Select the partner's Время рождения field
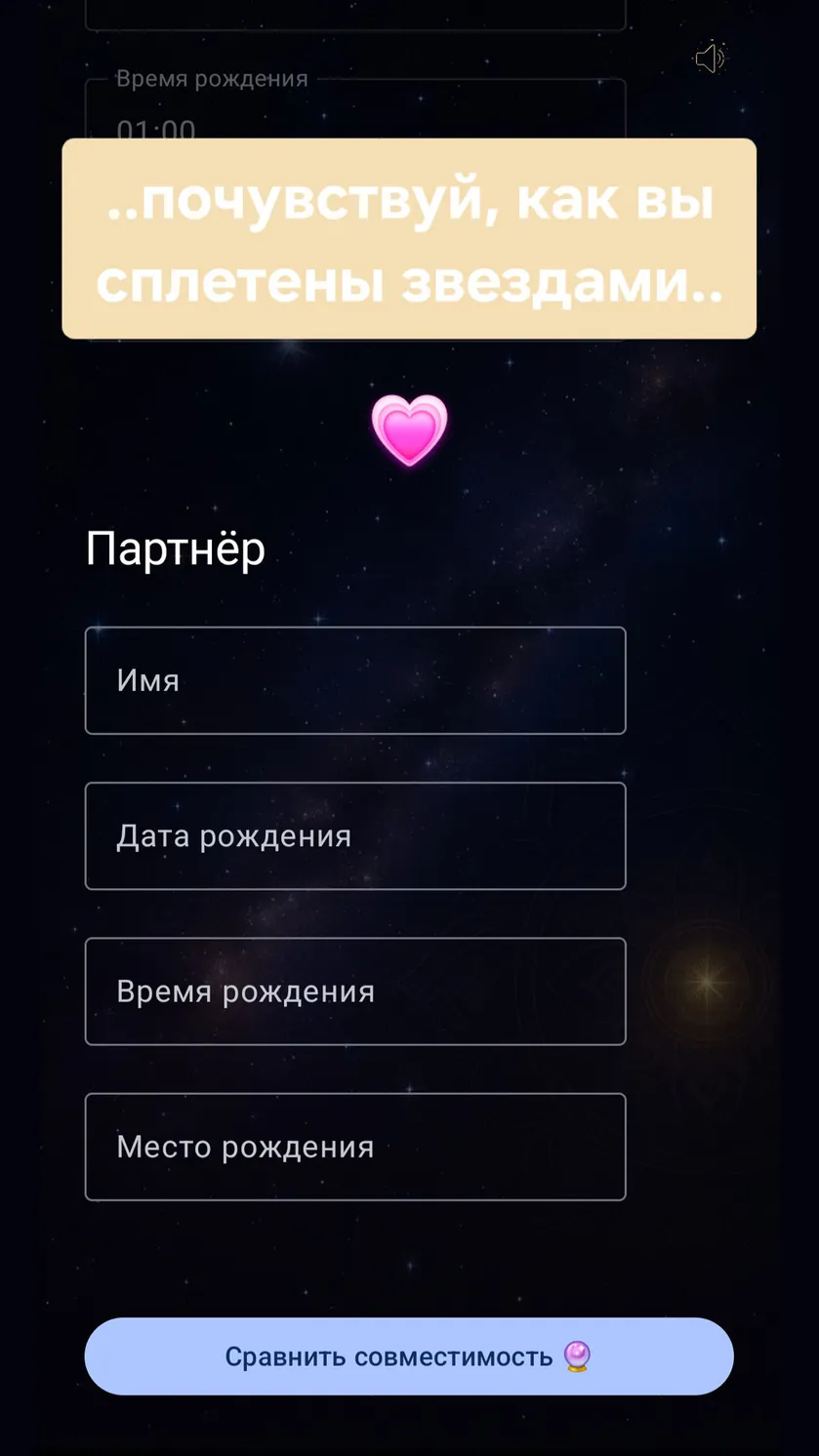This screenshot has width=819, height=1456. [355, 991]
